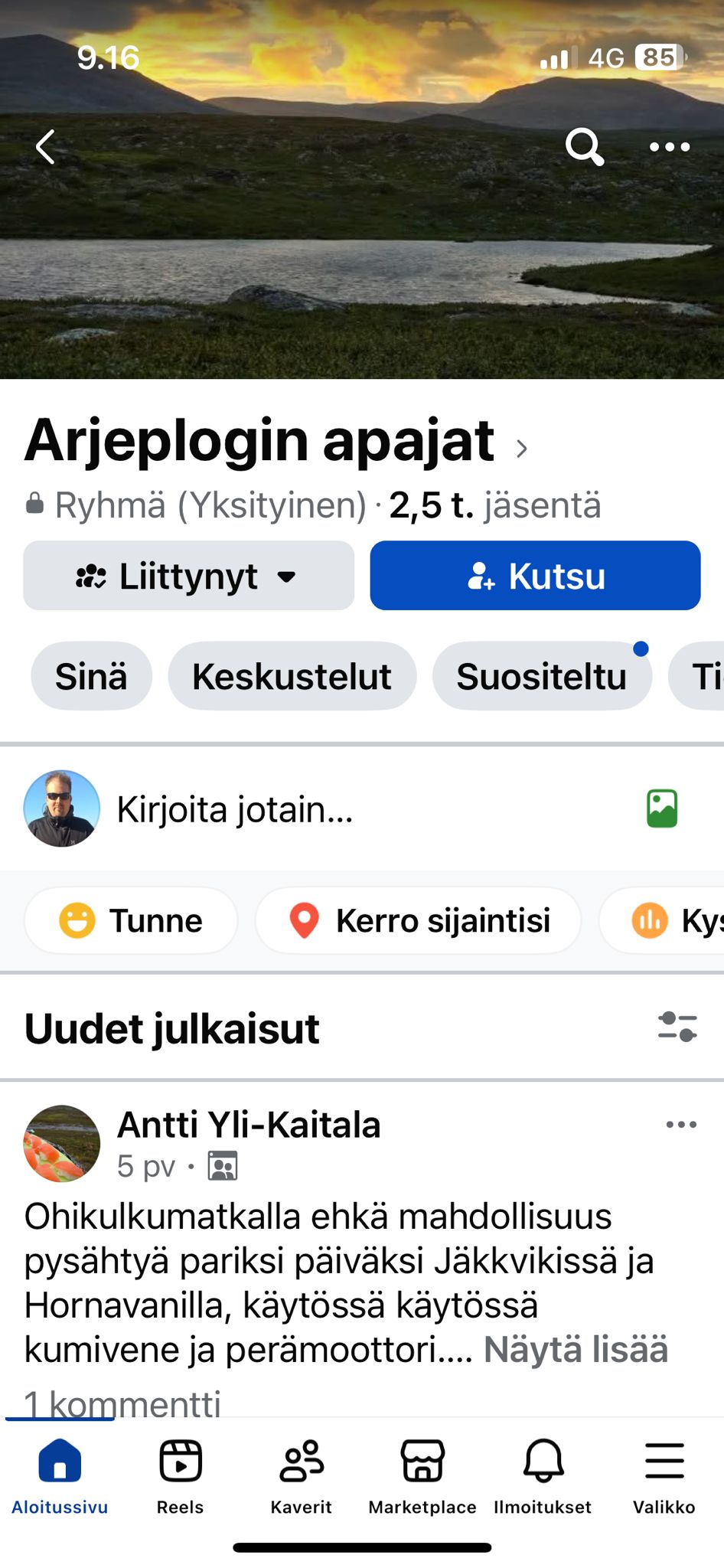Open the group overflow menu at top
Viewport: 724px width, 1568px height.
[x=670, y=146]
